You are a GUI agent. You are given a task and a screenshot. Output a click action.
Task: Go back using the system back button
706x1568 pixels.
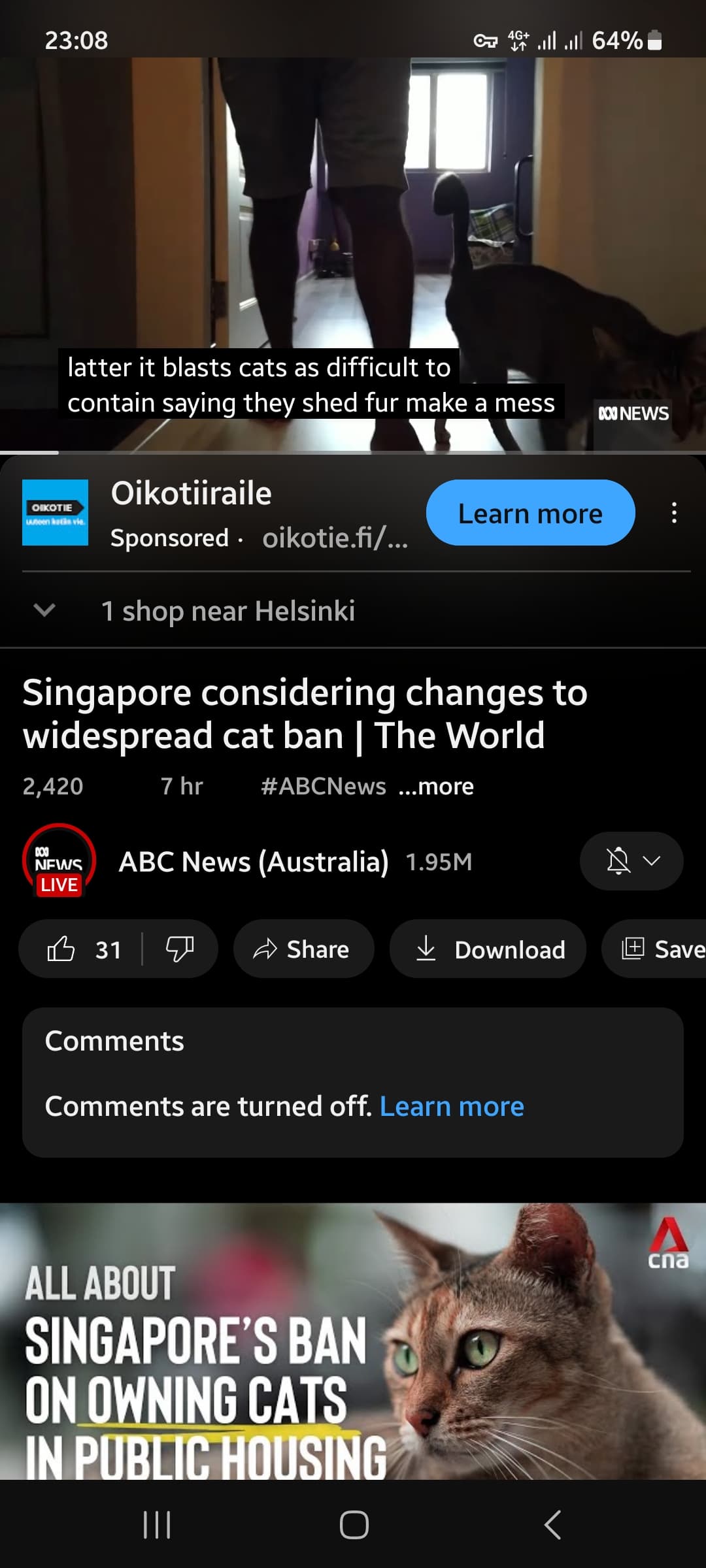click(552, 1525)
